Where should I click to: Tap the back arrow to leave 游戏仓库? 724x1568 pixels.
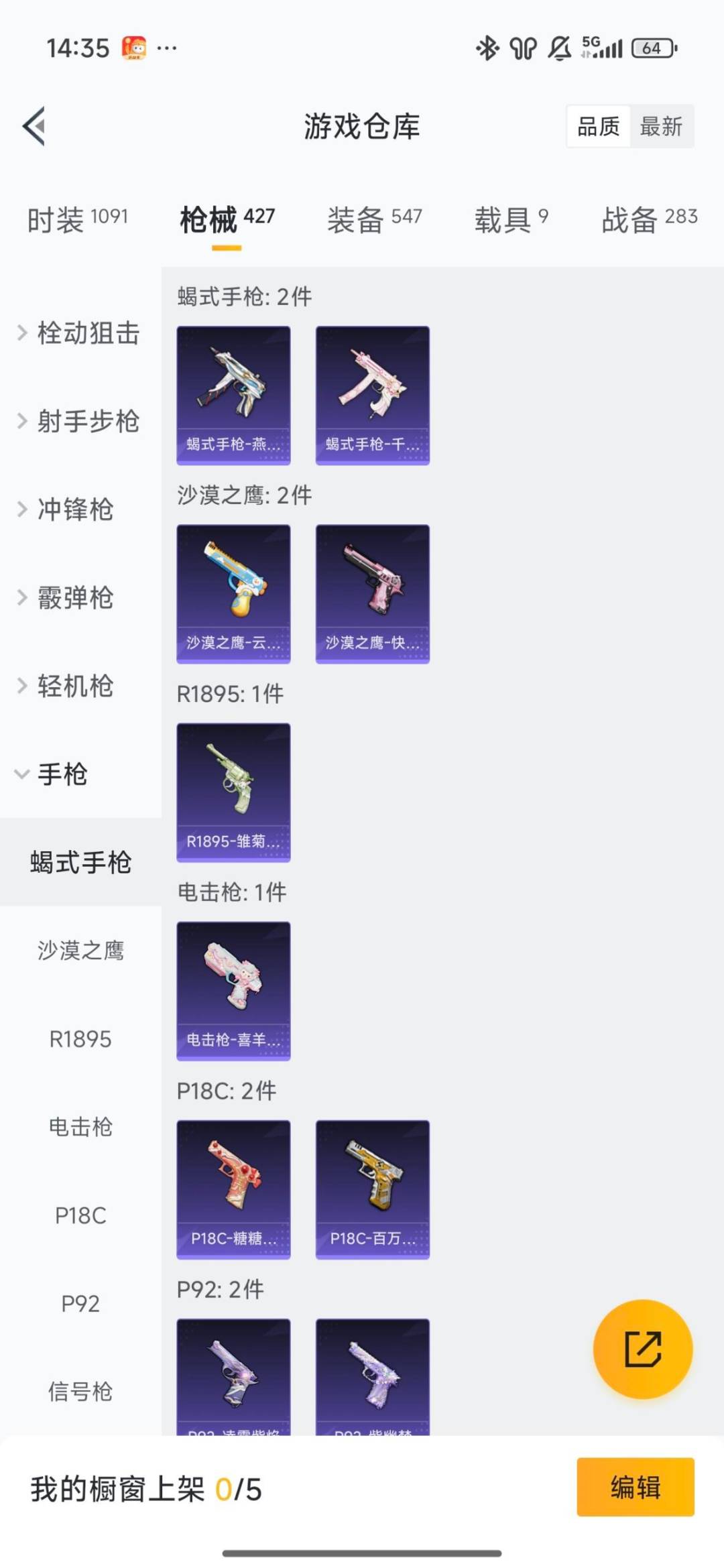pos(34,127)
